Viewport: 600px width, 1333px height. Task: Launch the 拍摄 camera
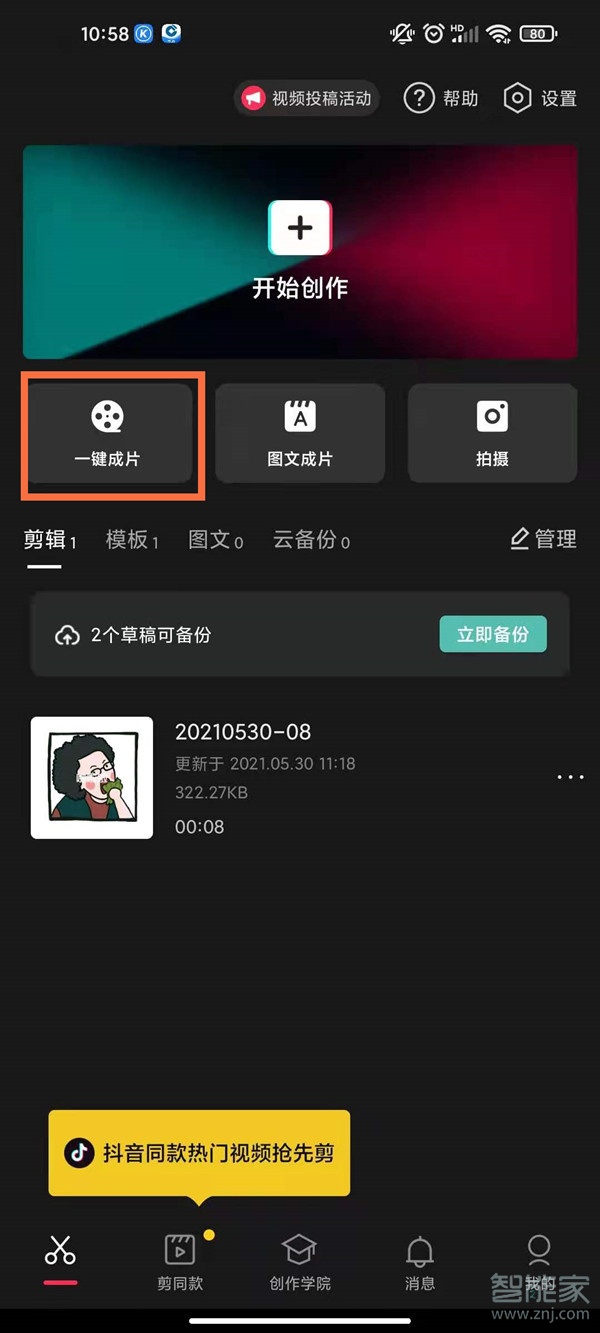tap(492, 434)
